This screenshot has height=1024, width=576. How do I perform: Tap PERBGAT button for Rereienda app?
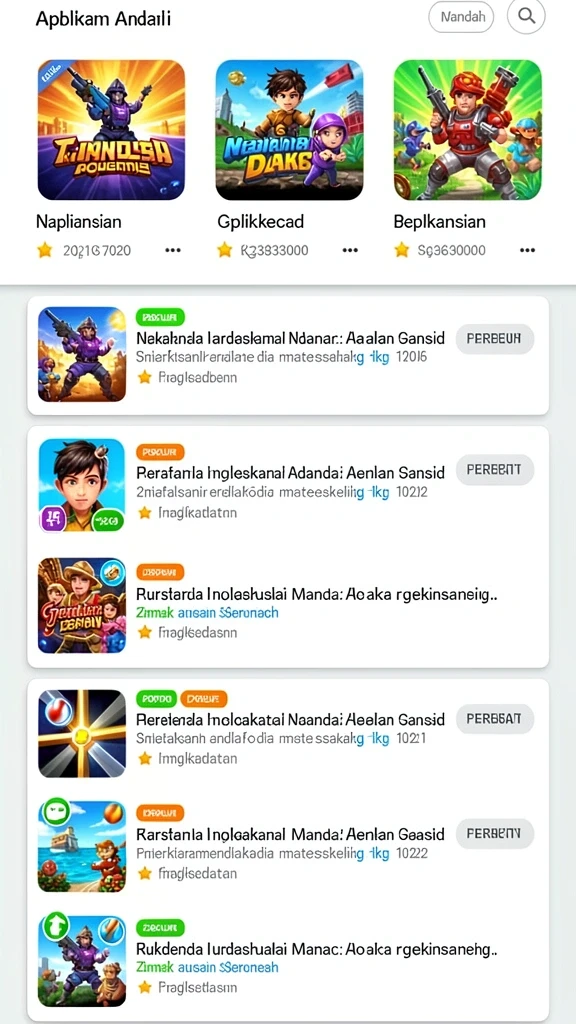point(494,719)
